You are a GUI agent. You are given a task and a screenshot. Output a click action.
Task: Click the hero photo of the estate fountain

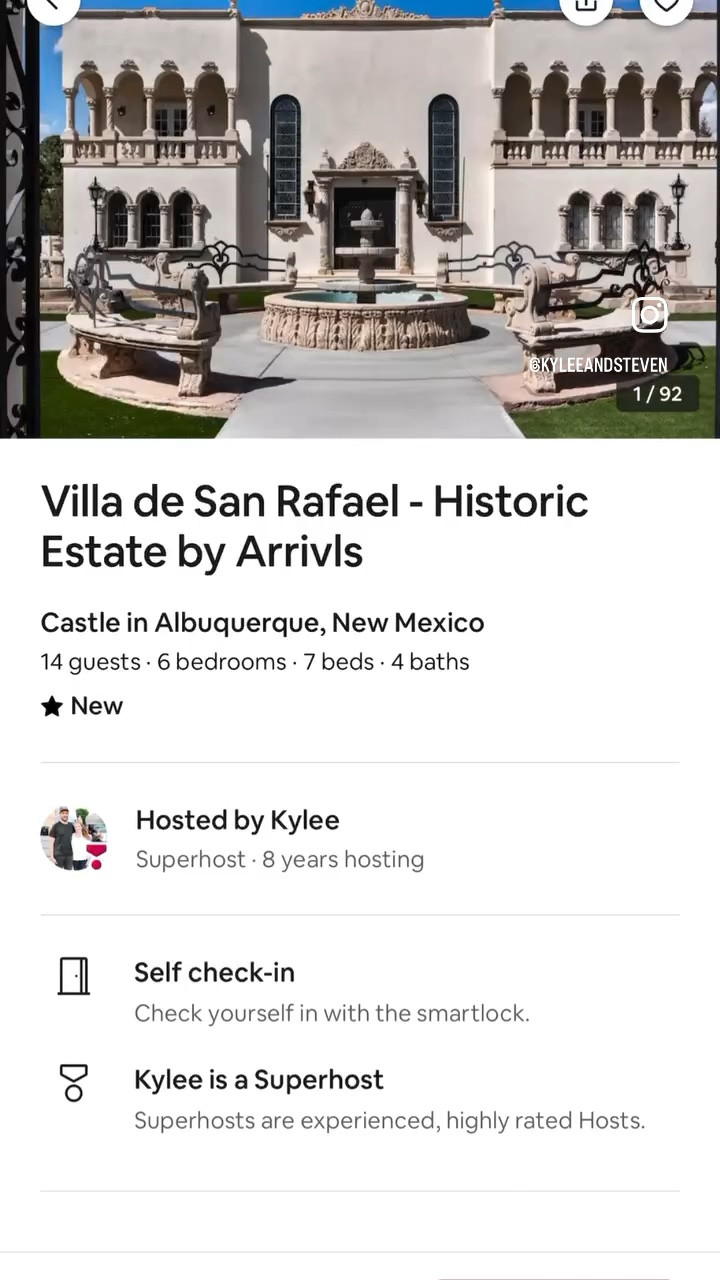coord(360,220)
